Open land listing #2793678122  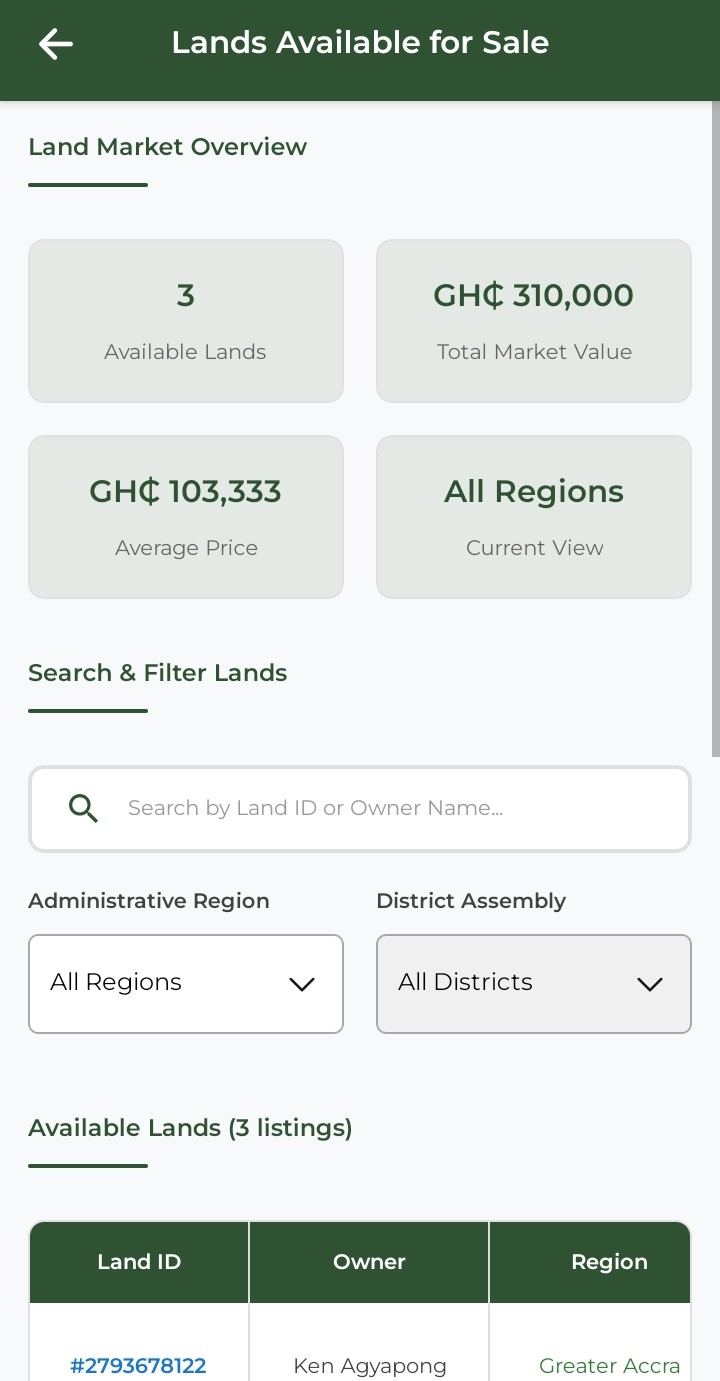[x=138, y=1365]
